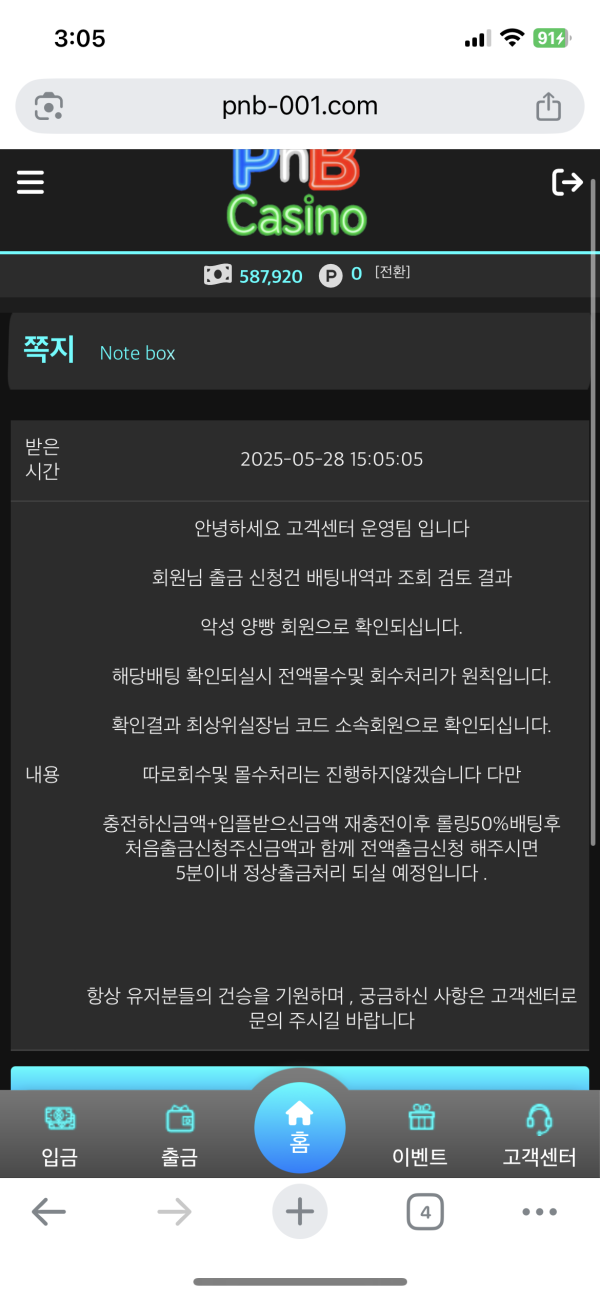Open the 이벤트 events tab
This screenshot has height=1298, width=600.
tap(420, 1135)
